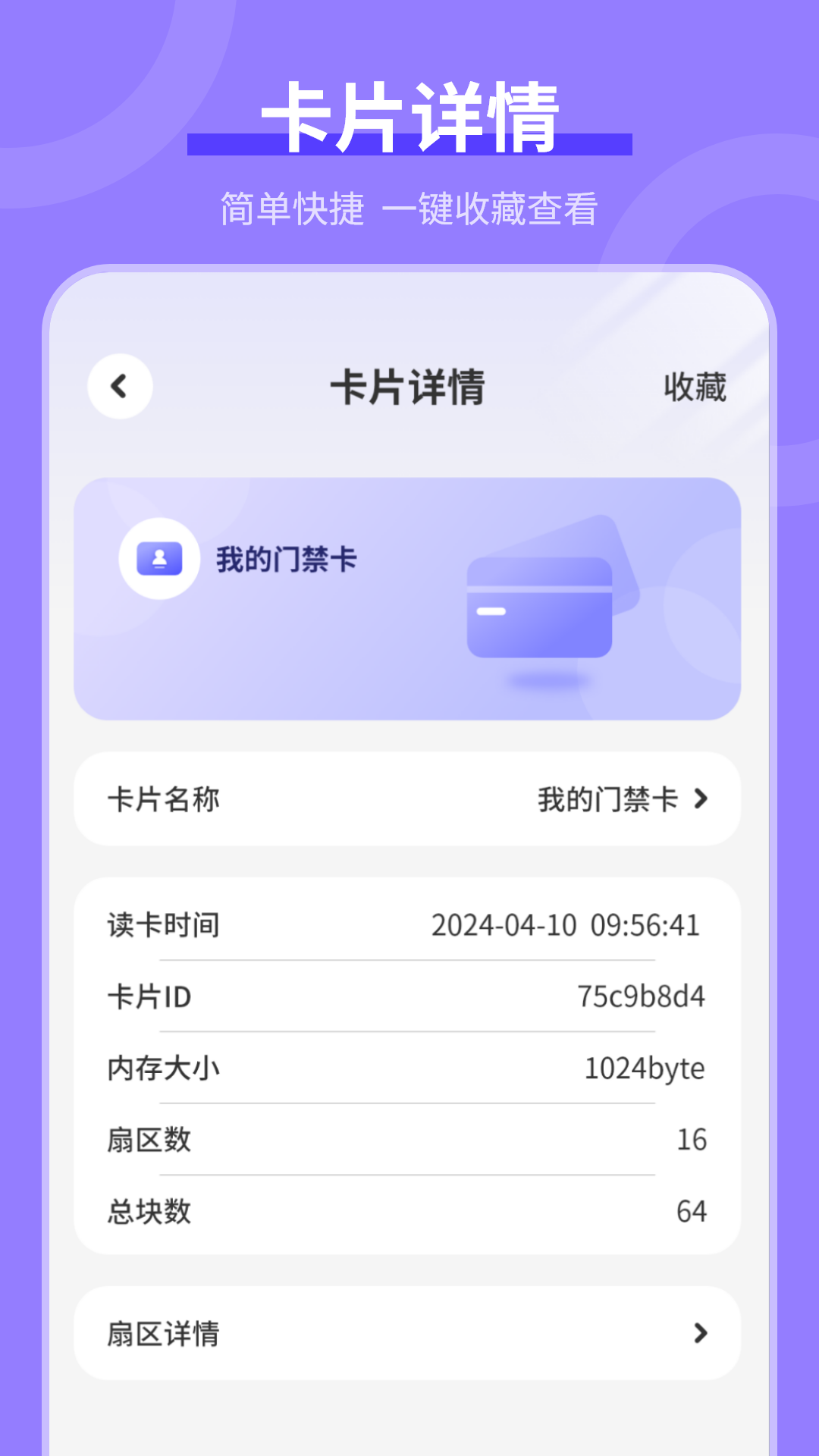Open the 卡片详情 title header
Image resolution: width=819 pixels, height=1456 pixels.
click(409, 387)
